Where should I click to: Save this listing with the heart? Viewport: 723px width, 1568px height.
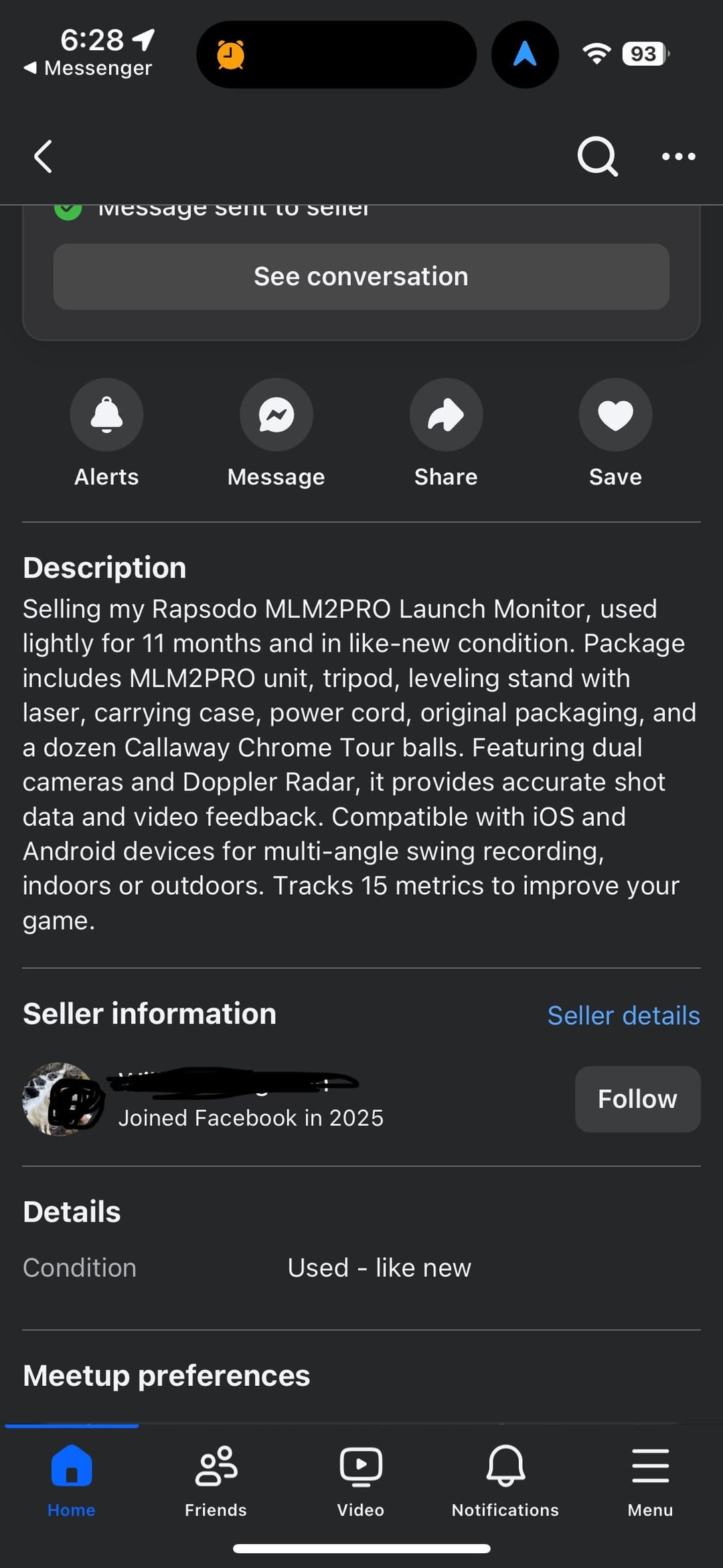[615, 415]
